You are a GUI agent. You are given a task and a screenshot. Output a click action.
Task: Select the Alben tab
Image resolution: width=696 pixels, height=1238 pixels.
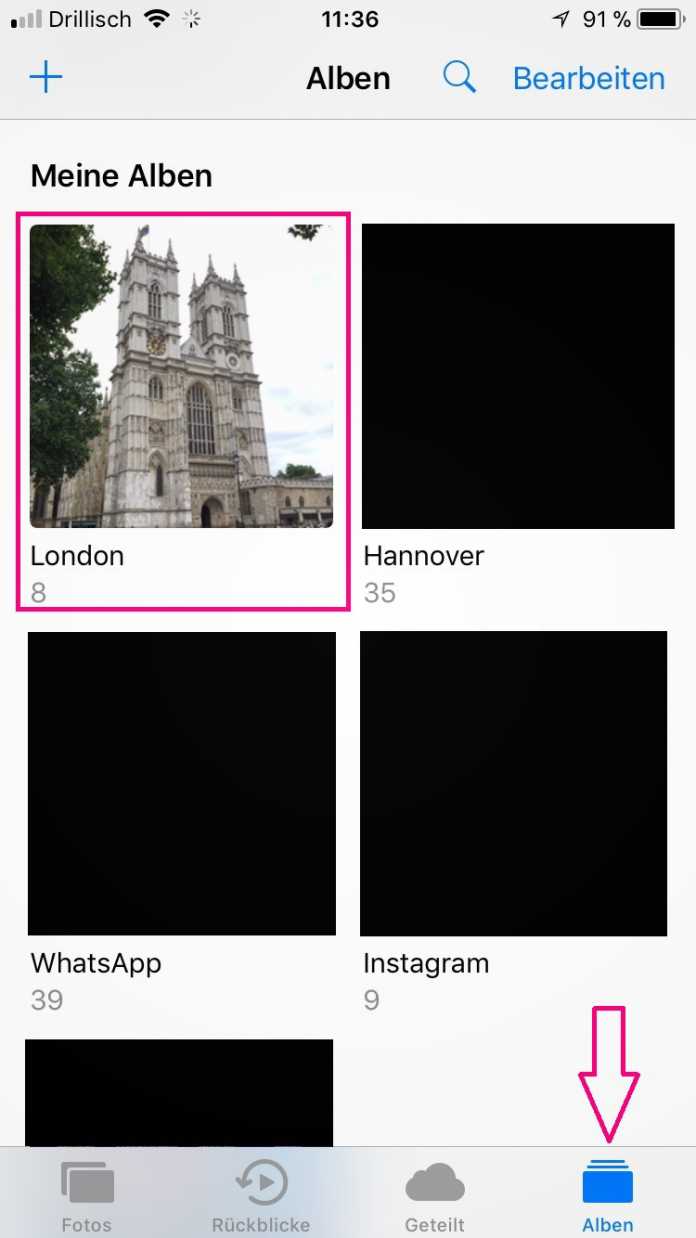coord(608,1195)
